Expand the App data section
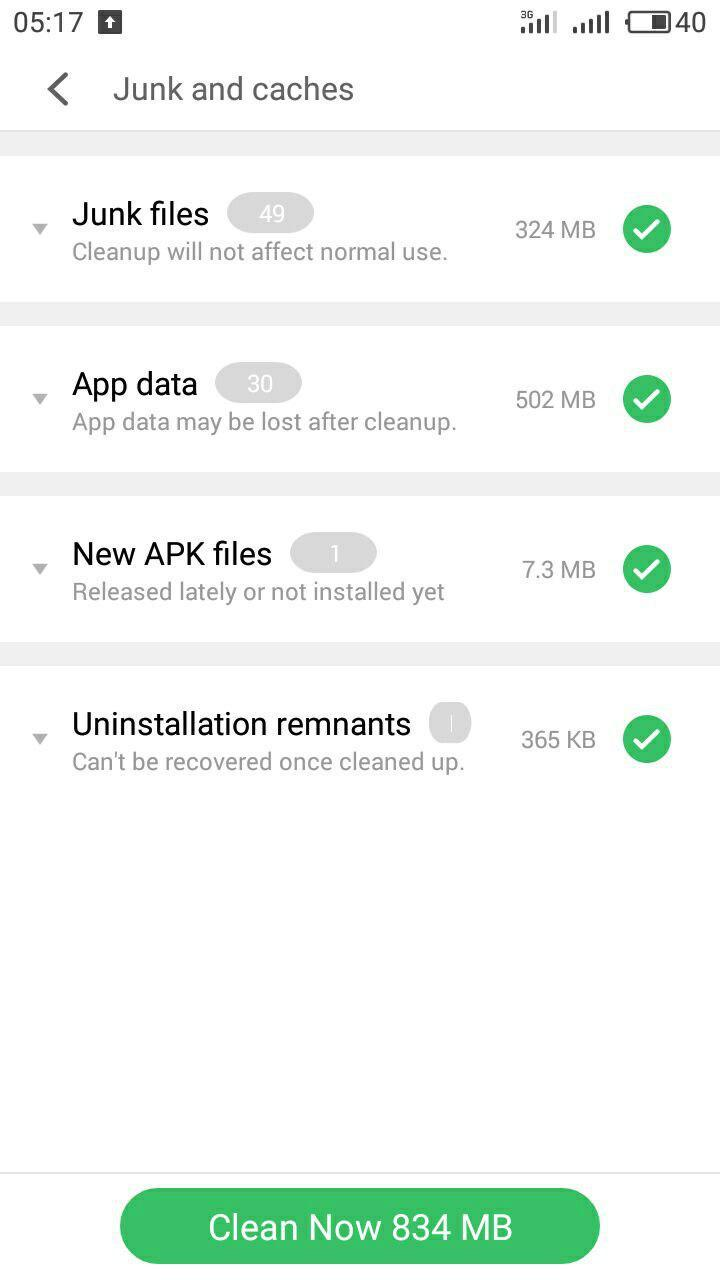The height and width of the screenshot is (1280, 720). [40, 399]
